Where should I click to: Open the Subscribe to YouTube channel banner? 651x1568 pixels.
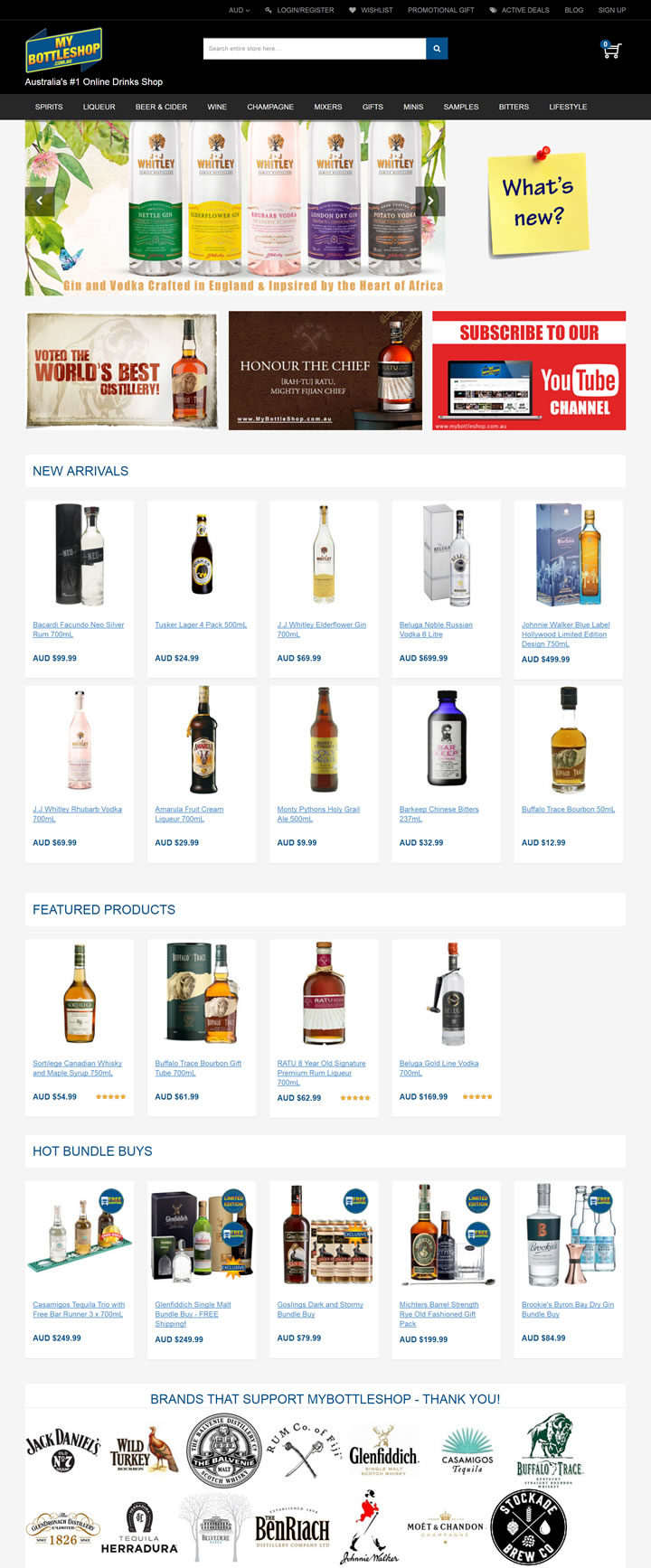pyautogui.click(x=529, y=371)
